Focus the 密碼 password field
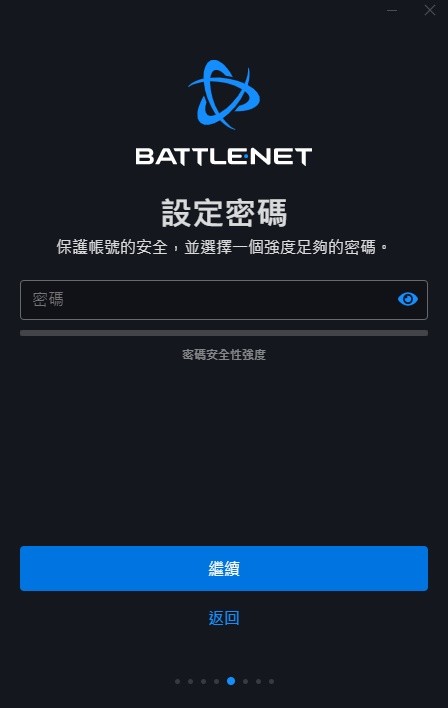 point(224,300)
